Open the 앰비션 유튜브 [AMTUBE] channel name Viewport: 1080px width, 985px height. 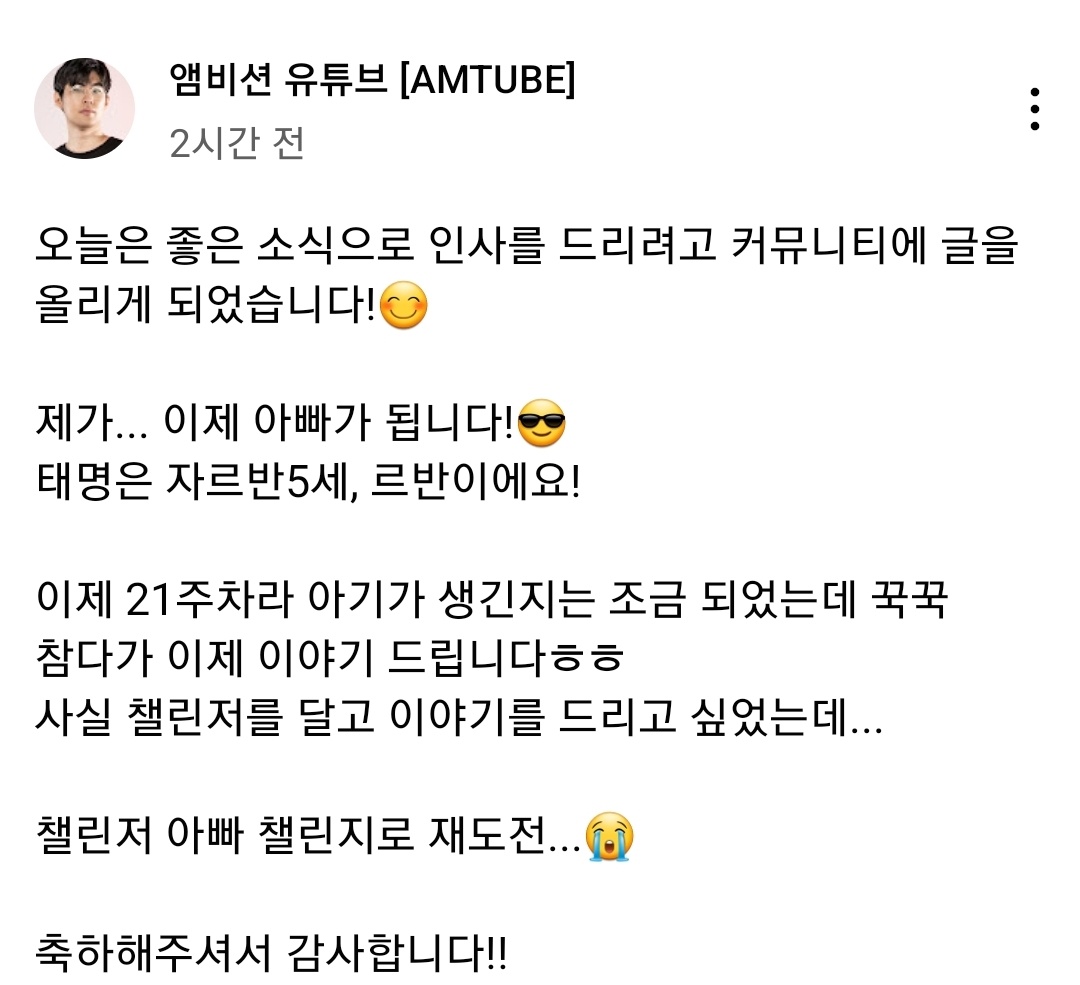point(372,83)
